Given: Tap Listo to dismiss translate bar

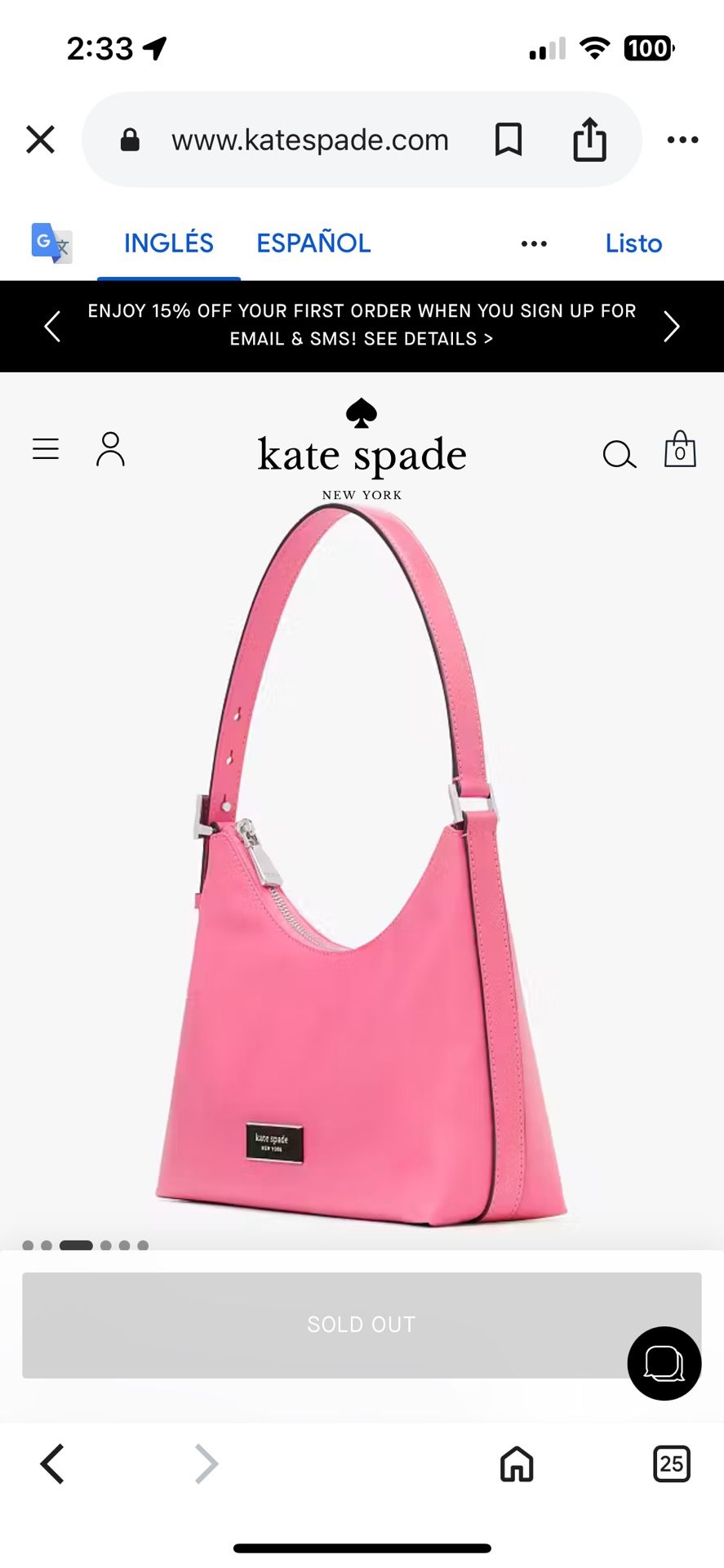Looking at the screenshot, I should [633, 243].
